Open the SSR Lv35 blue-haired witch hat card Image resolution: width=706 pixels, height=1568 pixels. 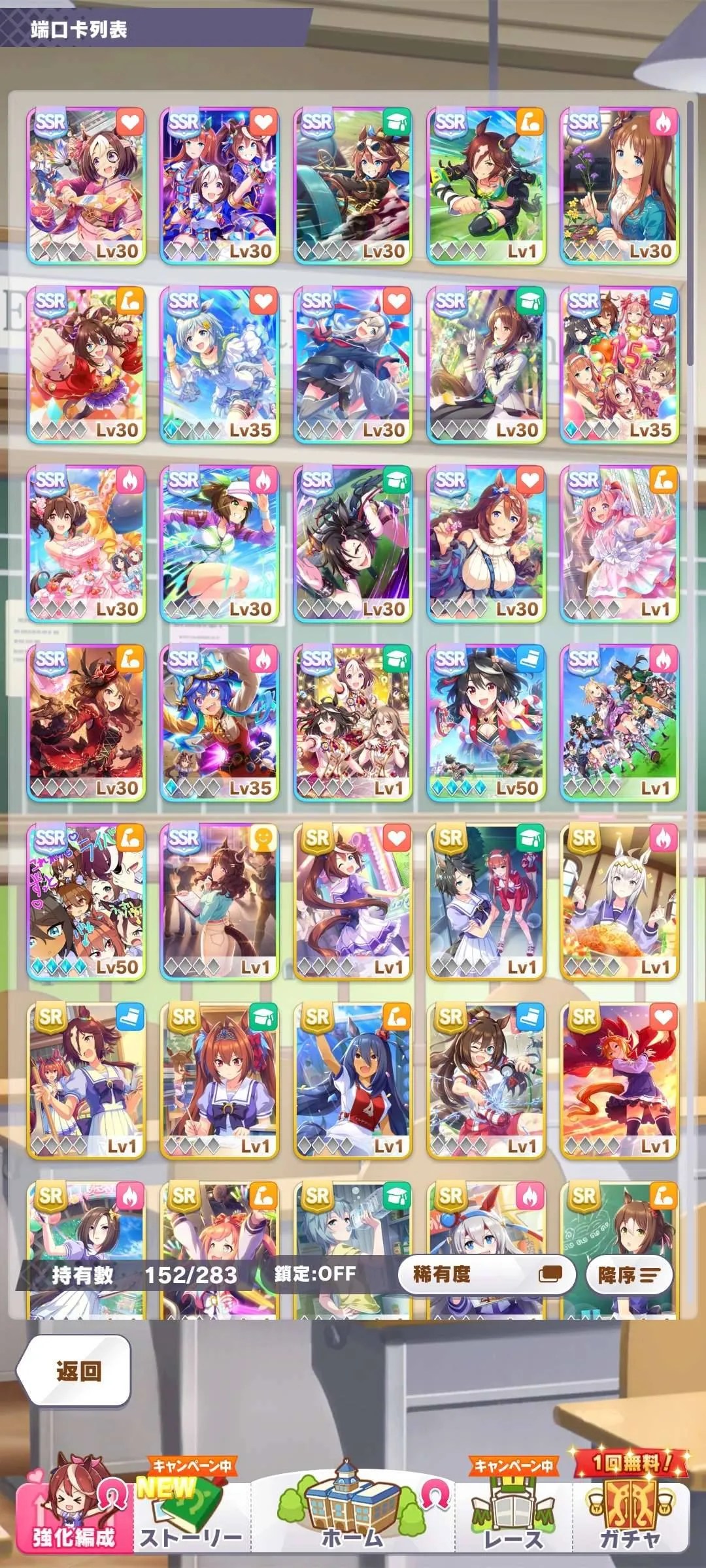pyautogui.click(x=219, y=722)
